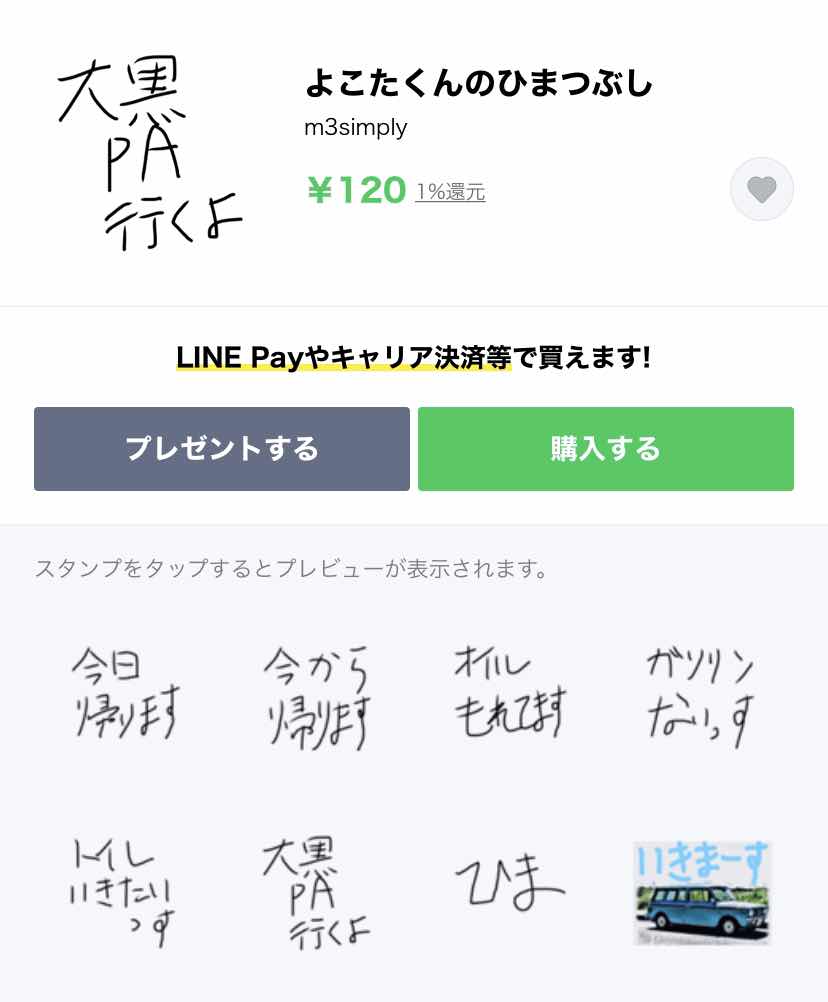Preview the いきまーす car photo sticker
828x1002 pixels.
[702, 892]
